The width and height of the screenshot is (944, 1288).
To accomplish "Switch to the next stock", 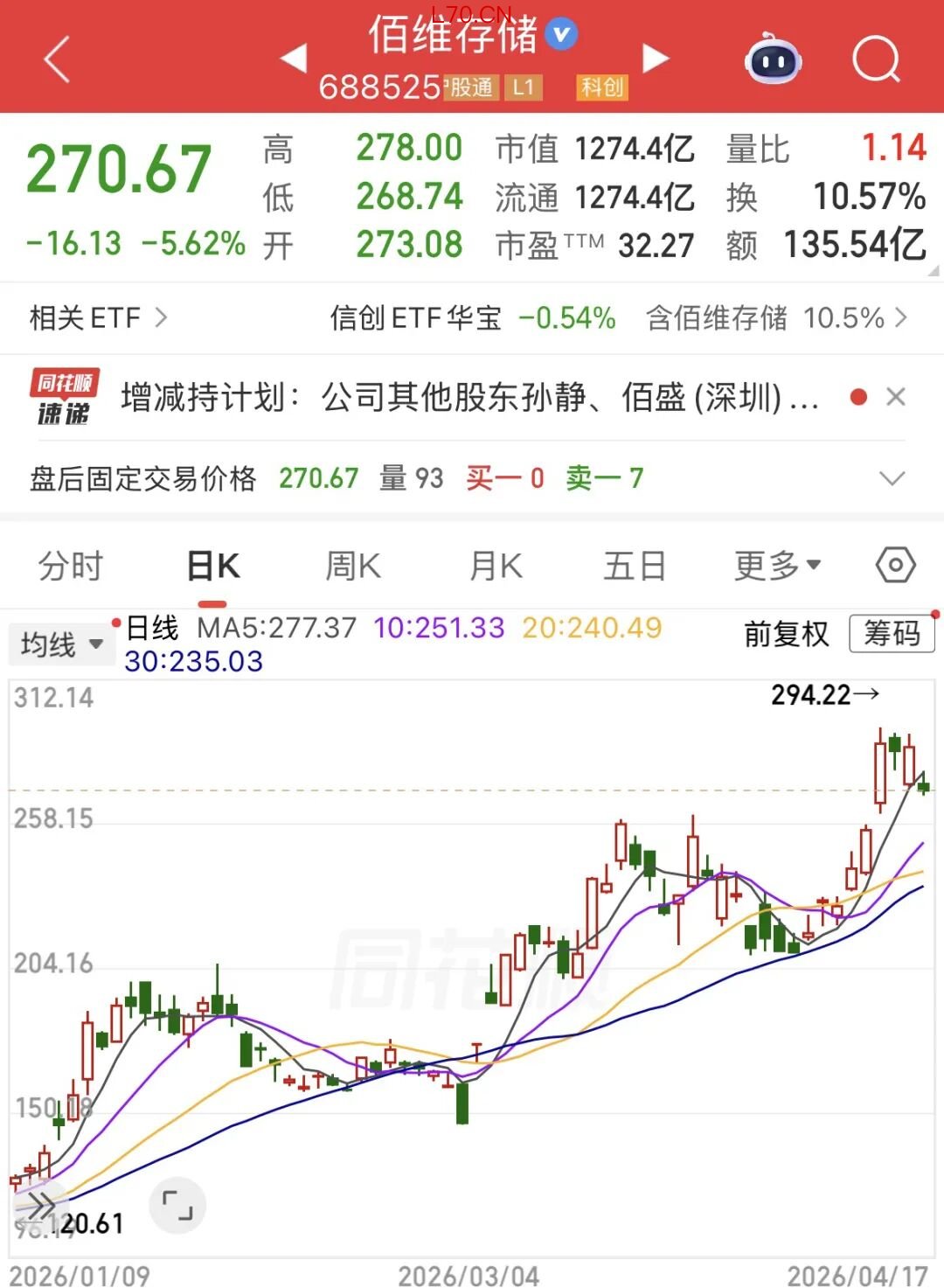I will pos(656,58).
